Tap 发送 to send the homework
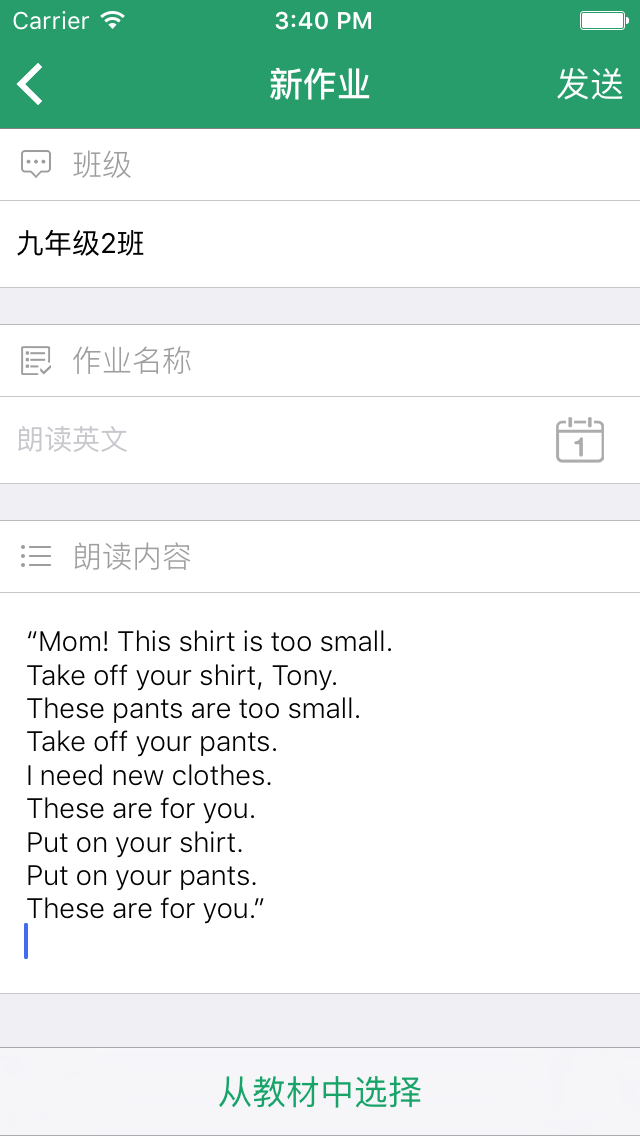 [590, 85]
